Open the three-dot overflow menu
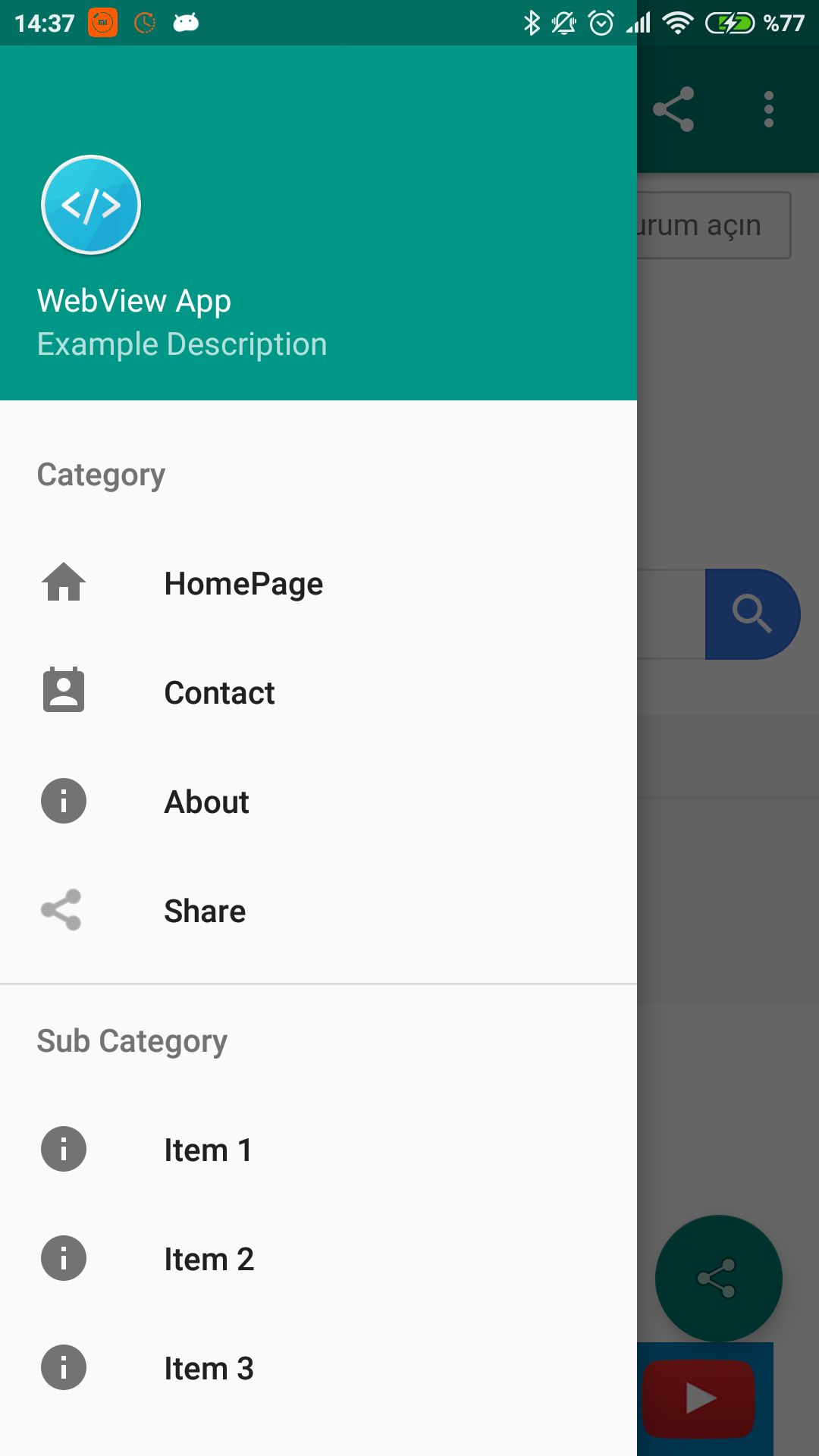Screen dimensions: 819x1456 (x=768, y=109)
